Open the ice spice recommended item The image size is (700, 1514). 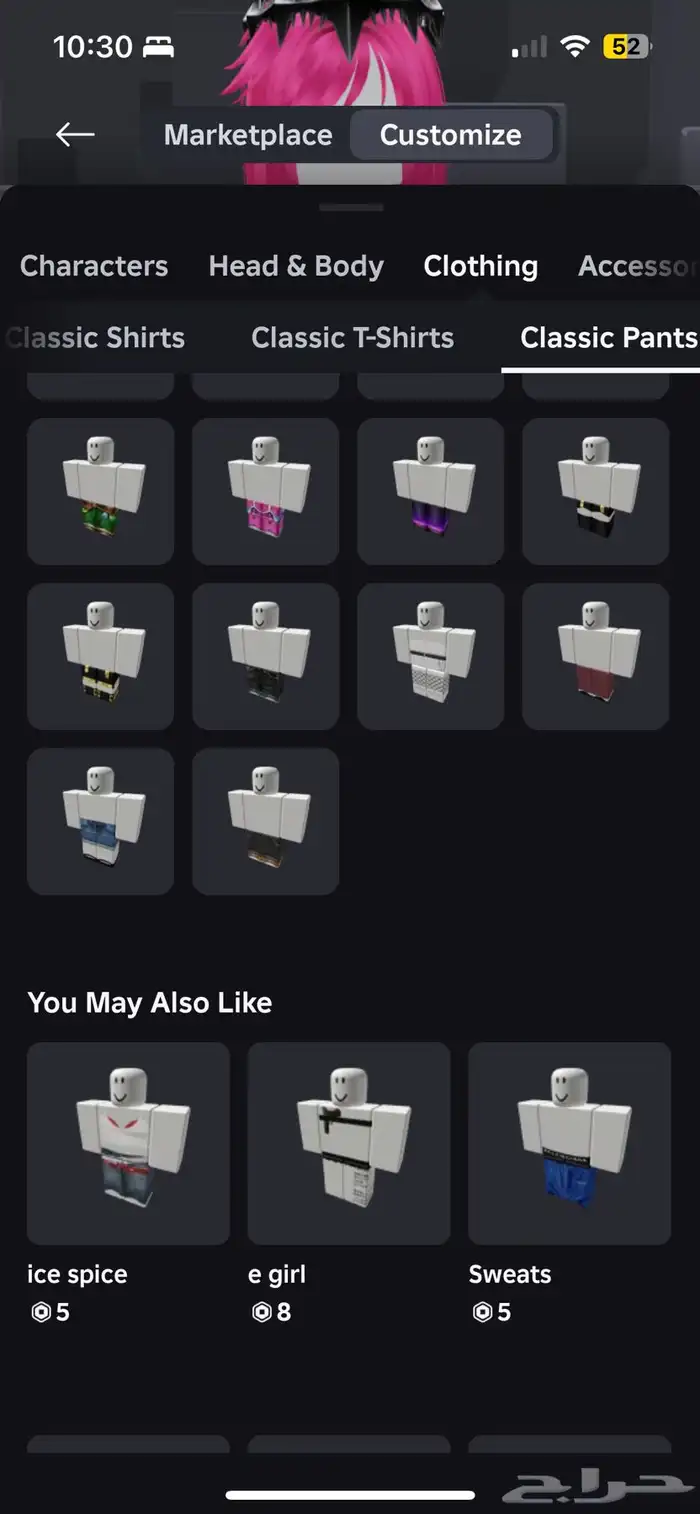[x=128, y=1144]
